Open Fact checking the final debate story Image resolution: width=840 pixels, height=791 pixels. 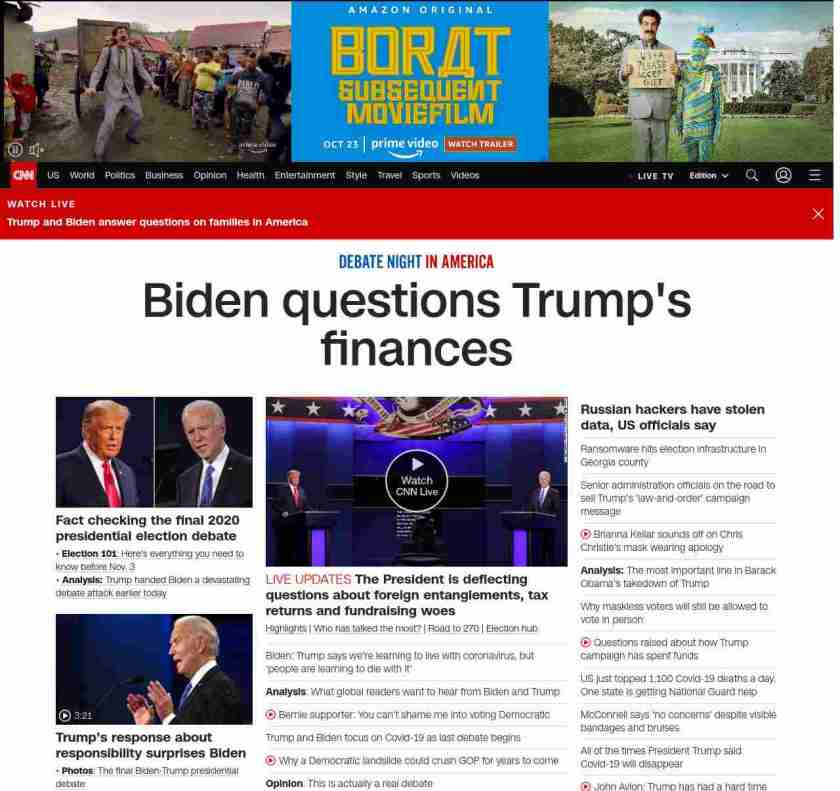point(146,528)
